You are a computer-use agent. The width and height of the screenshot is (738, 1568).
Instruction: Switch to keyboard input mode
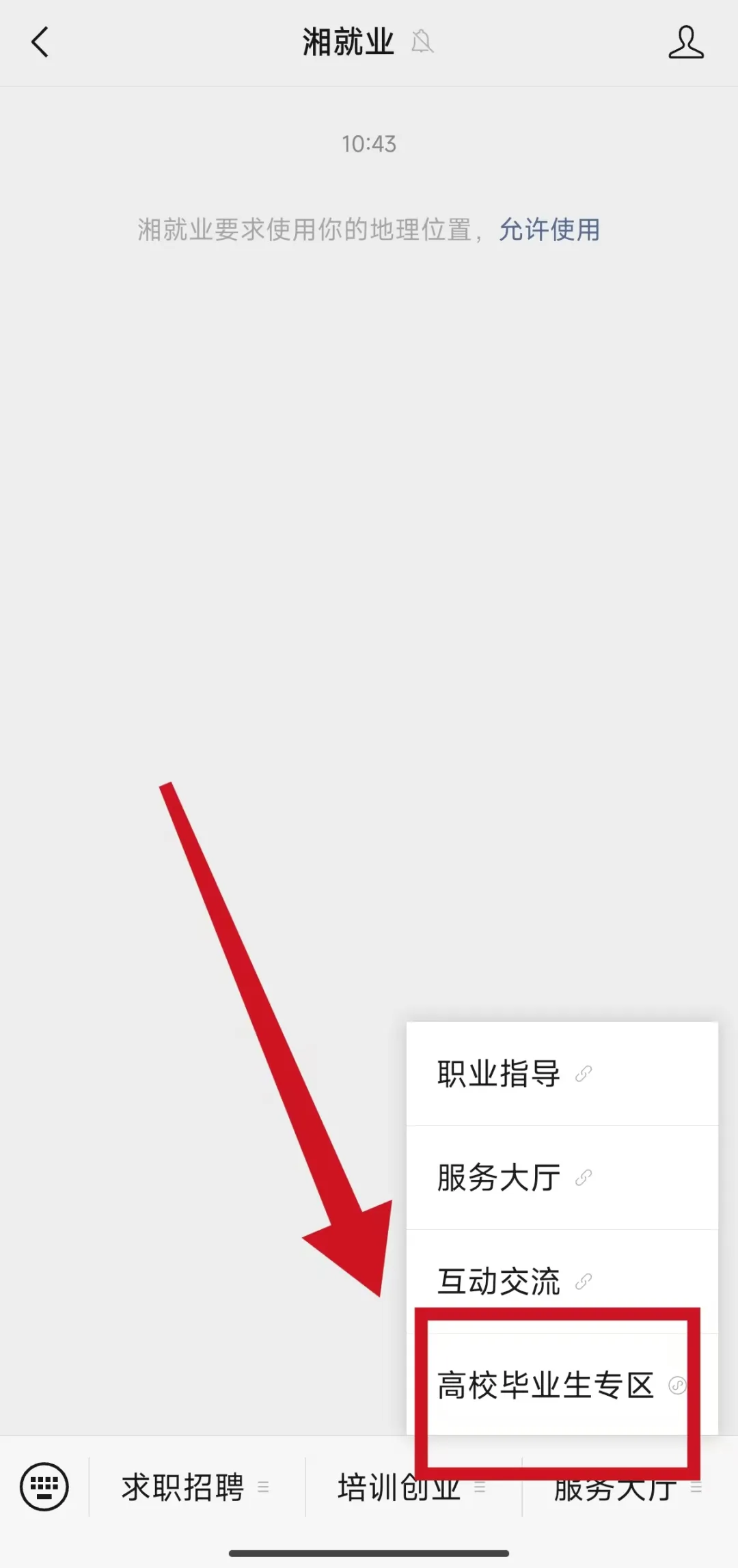(x=44, y=1487)
